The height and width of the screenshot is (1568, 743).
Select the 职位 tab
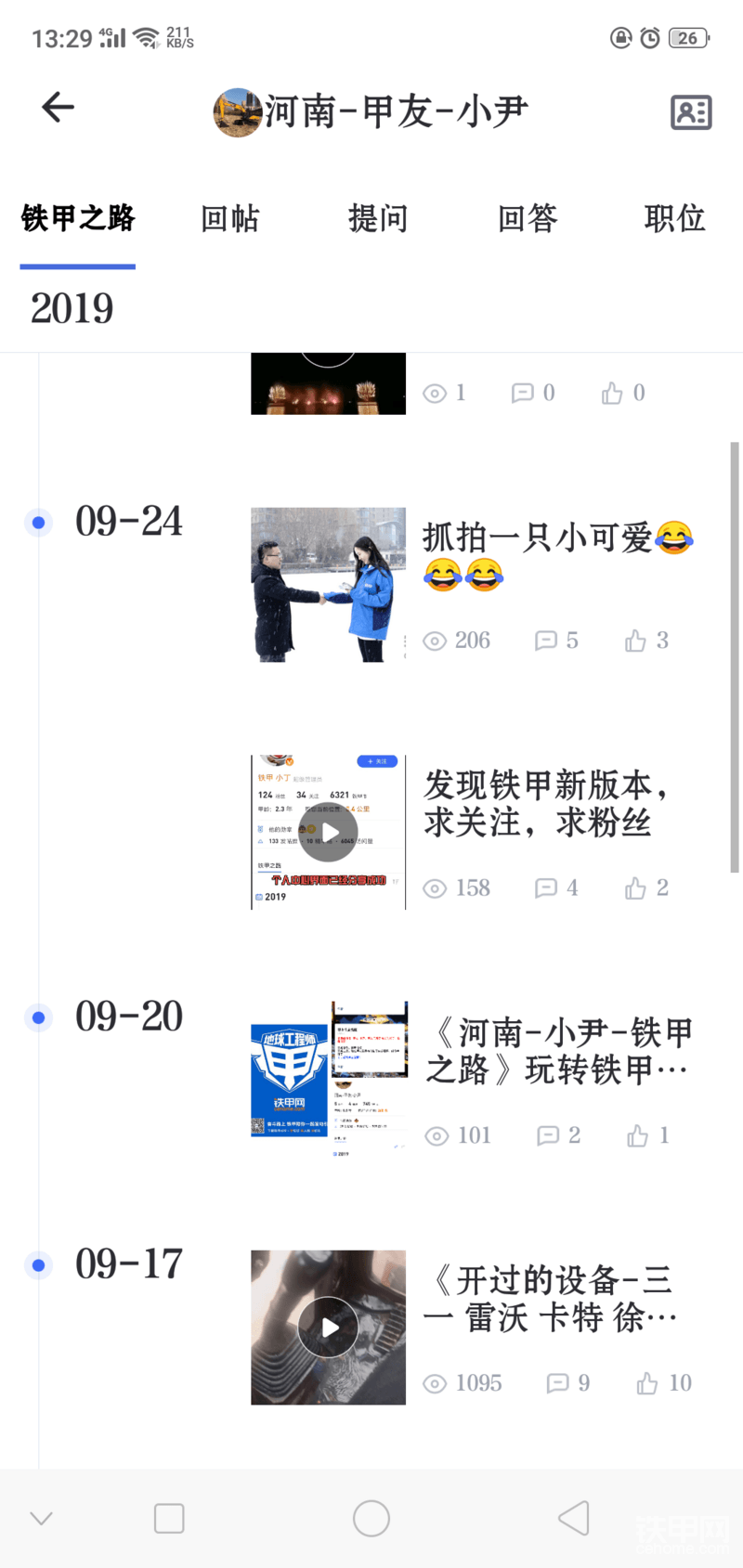pyautogui.click(x=674, y=219)
